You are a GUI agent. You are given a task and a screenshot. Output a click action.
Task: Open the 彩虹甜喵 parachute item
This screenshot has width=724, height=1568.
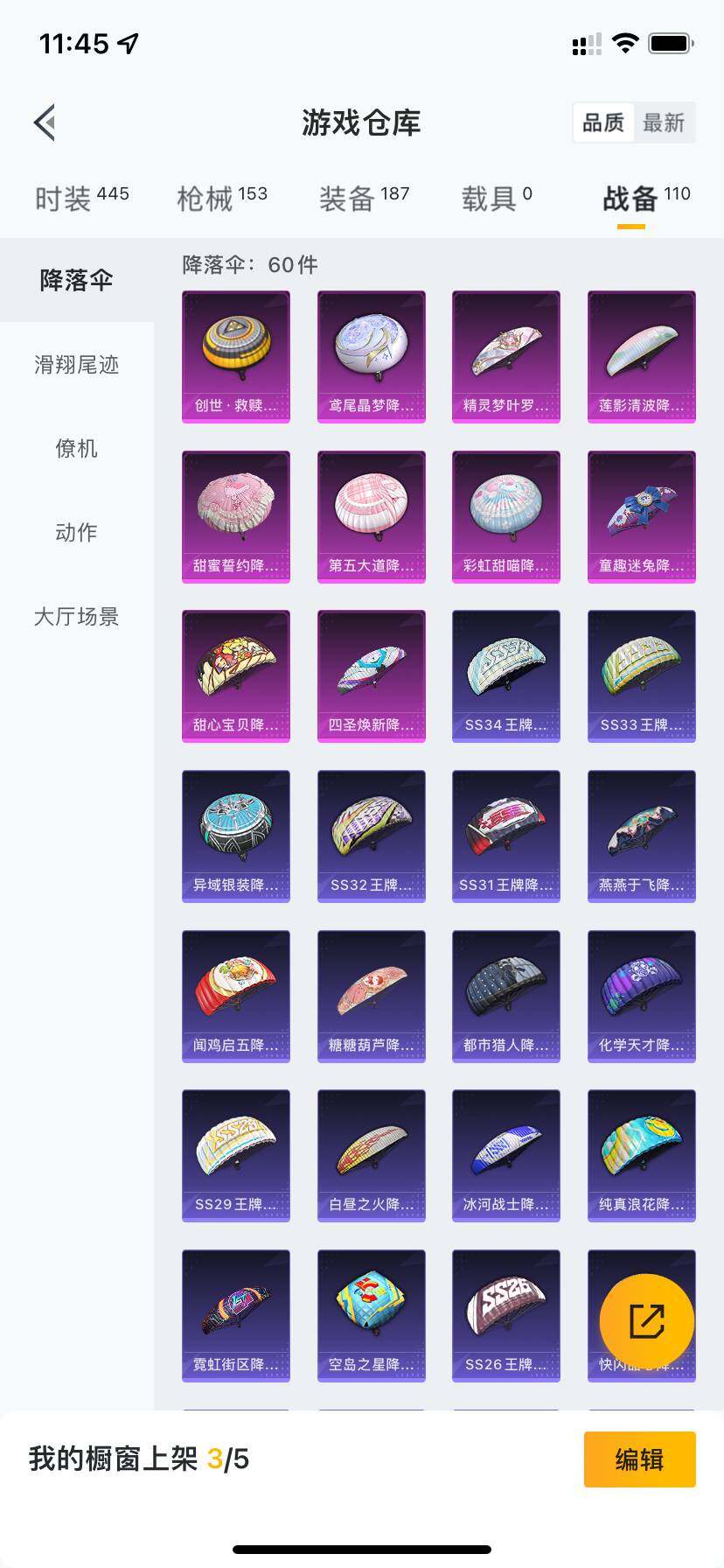[x=505, y=515]
